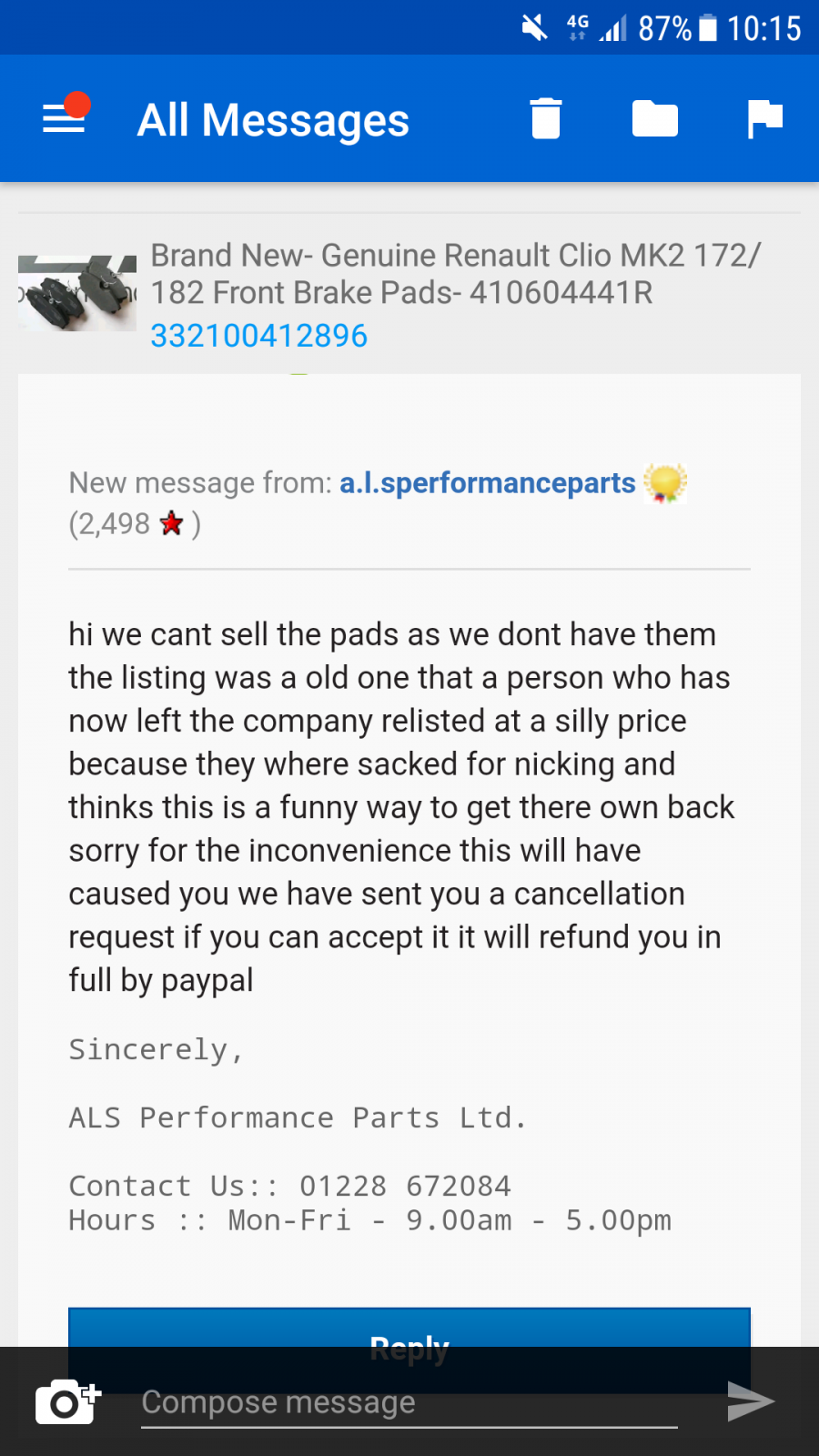
Task: Click the red feedback star icon
Action: pyautogui.click(x=171, y=523)
